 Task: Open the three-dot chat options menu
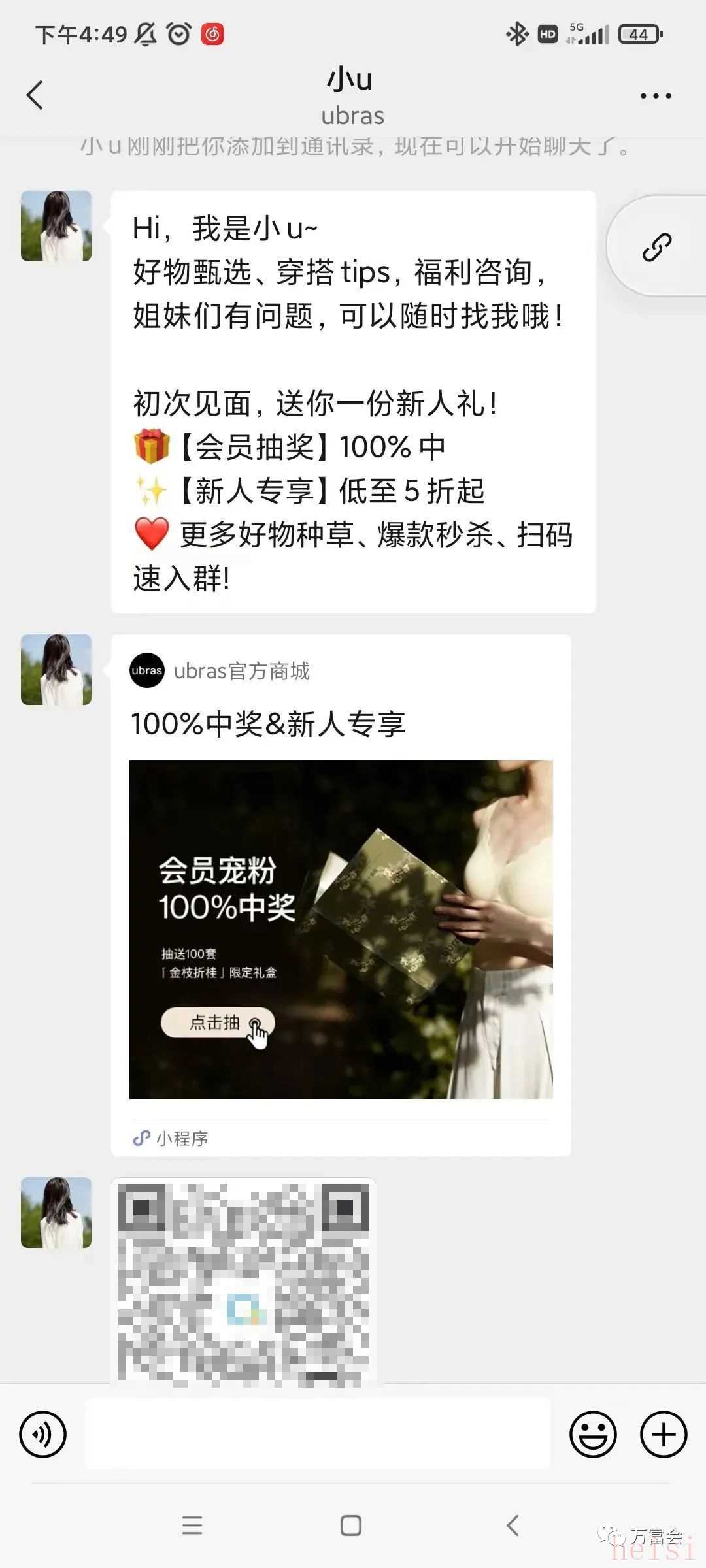[x=655, y=96]
